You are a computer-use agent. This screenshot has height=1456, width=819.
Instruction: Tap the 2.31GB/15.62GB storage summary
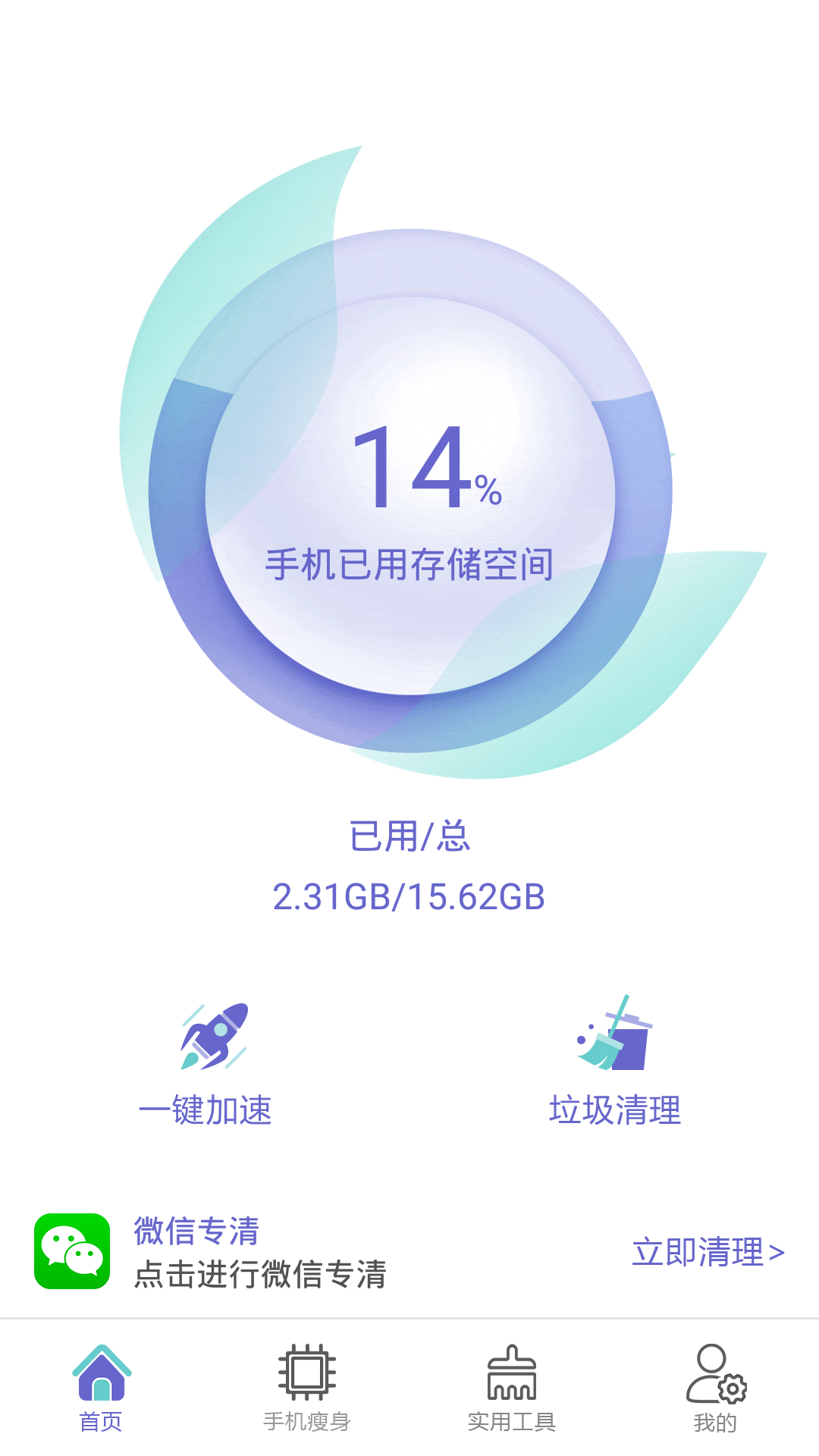click(409, 896)
